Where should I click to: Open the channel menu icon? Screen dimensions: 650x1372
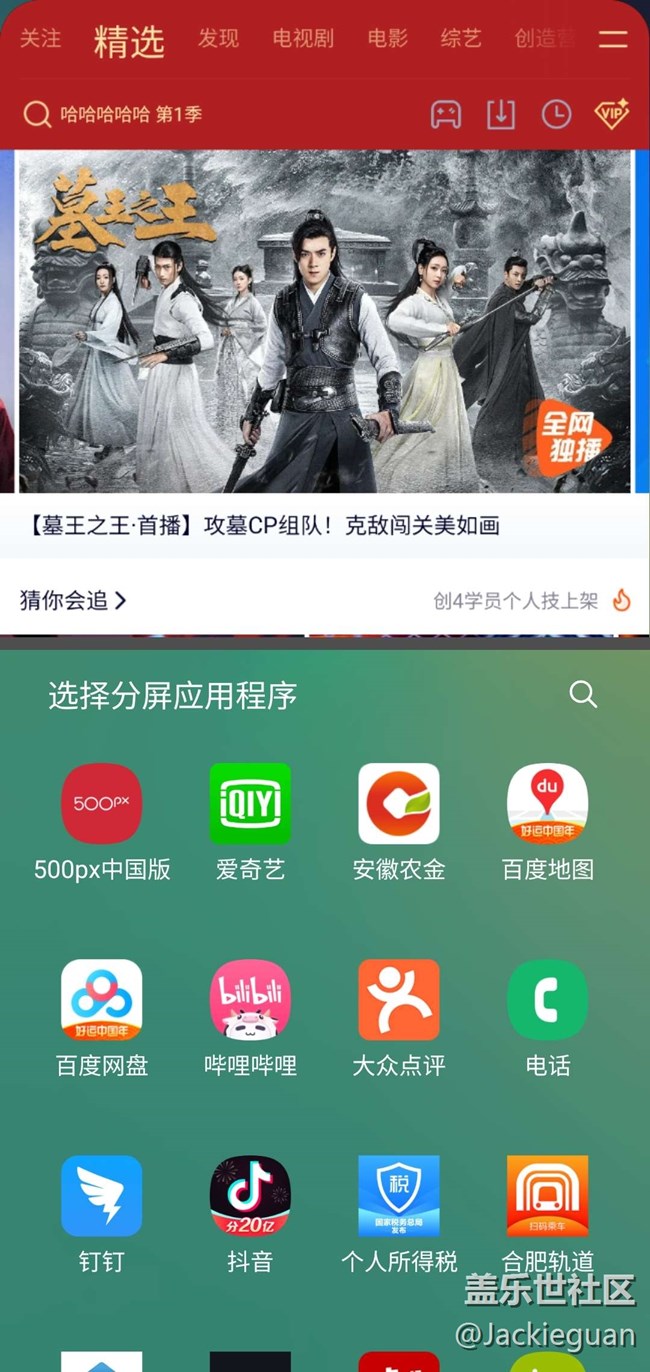(x=613, y=39)
